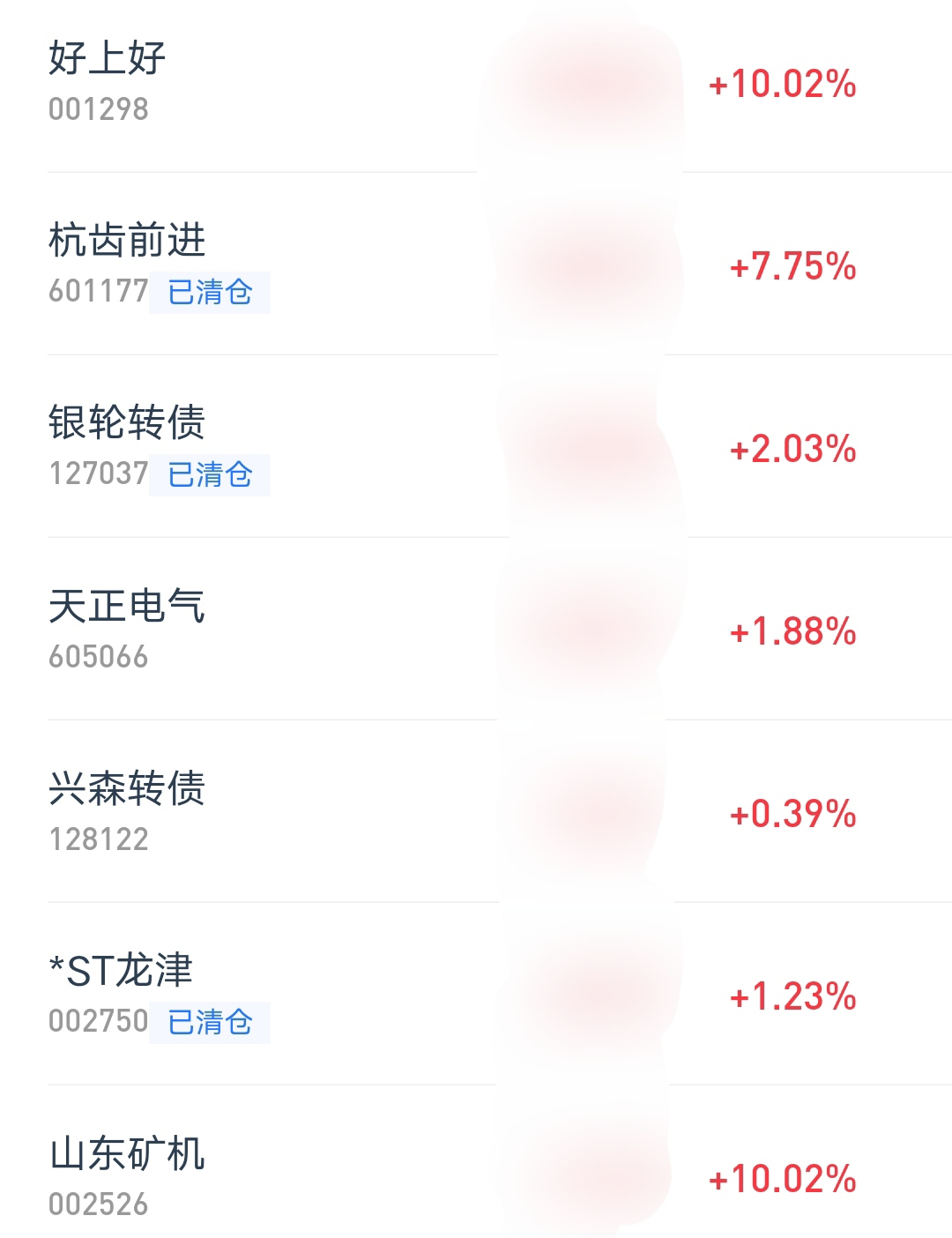Click the stock code 605066
The height and width of the screenshot is (1238, 952).
[x=97, y=655]
